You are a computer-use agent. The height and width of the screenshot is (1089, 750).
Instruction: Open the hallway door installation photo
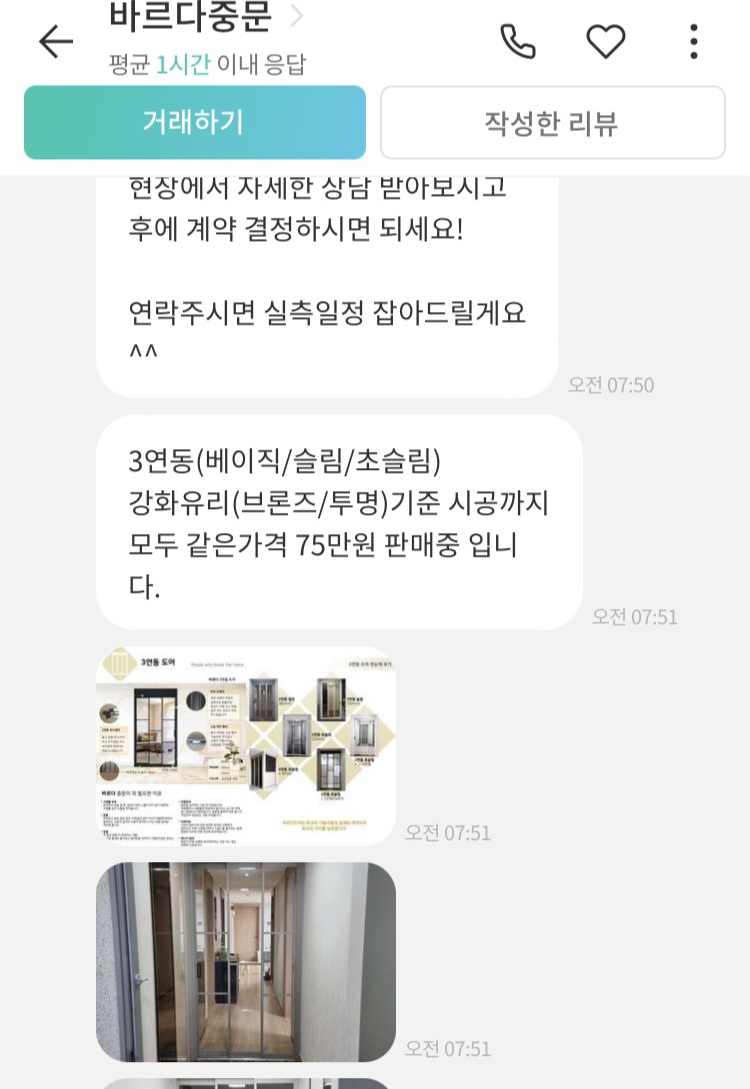tap(245, 961)
